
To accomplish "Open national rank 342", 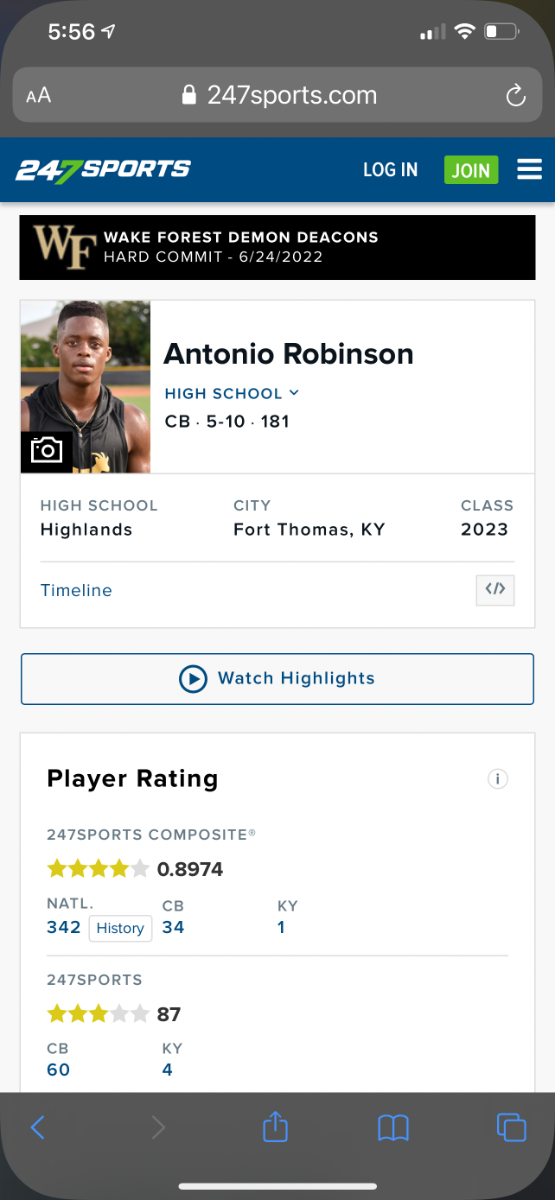I will pos(63,927).
